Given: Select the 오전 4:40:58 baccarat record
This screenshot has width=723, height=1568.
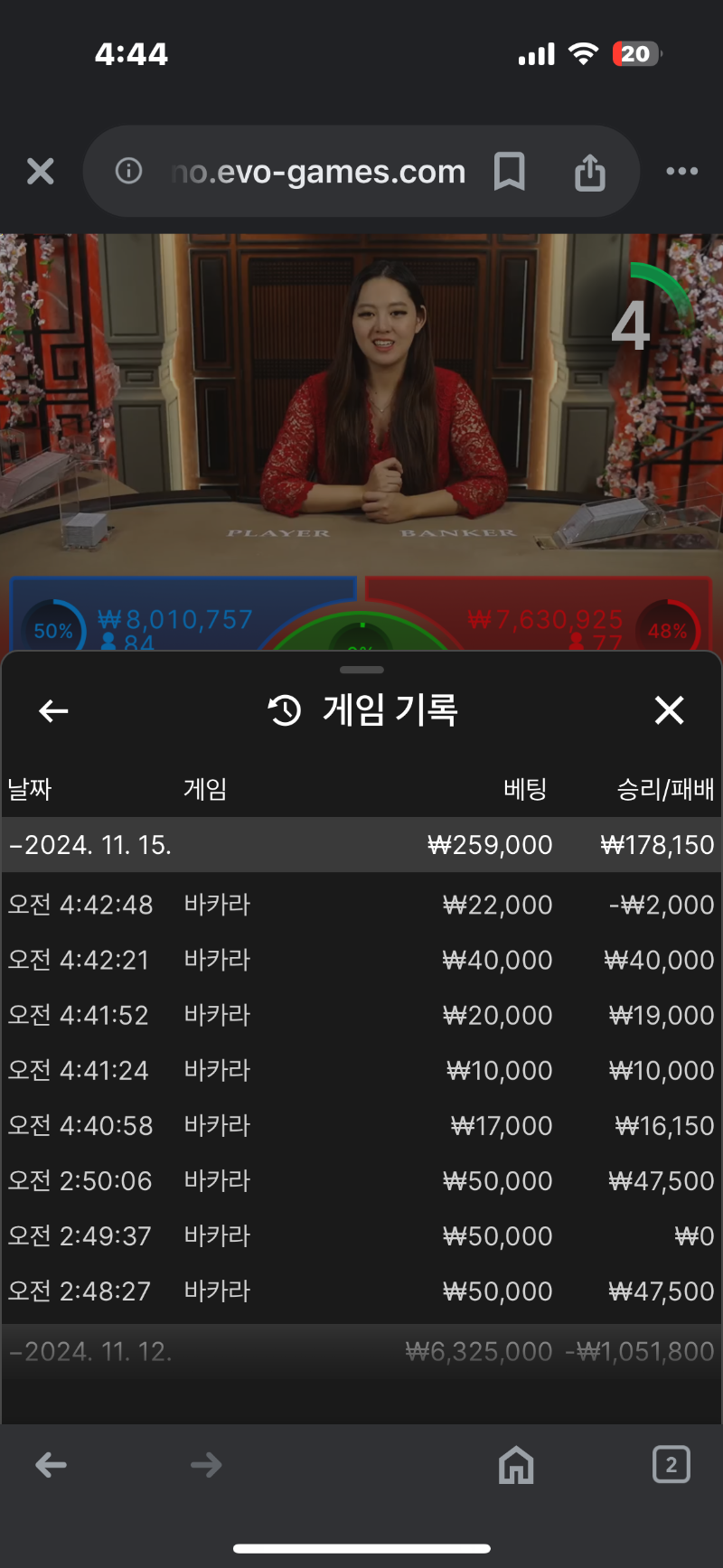Looking at the screenshot, I should 361,1125.
